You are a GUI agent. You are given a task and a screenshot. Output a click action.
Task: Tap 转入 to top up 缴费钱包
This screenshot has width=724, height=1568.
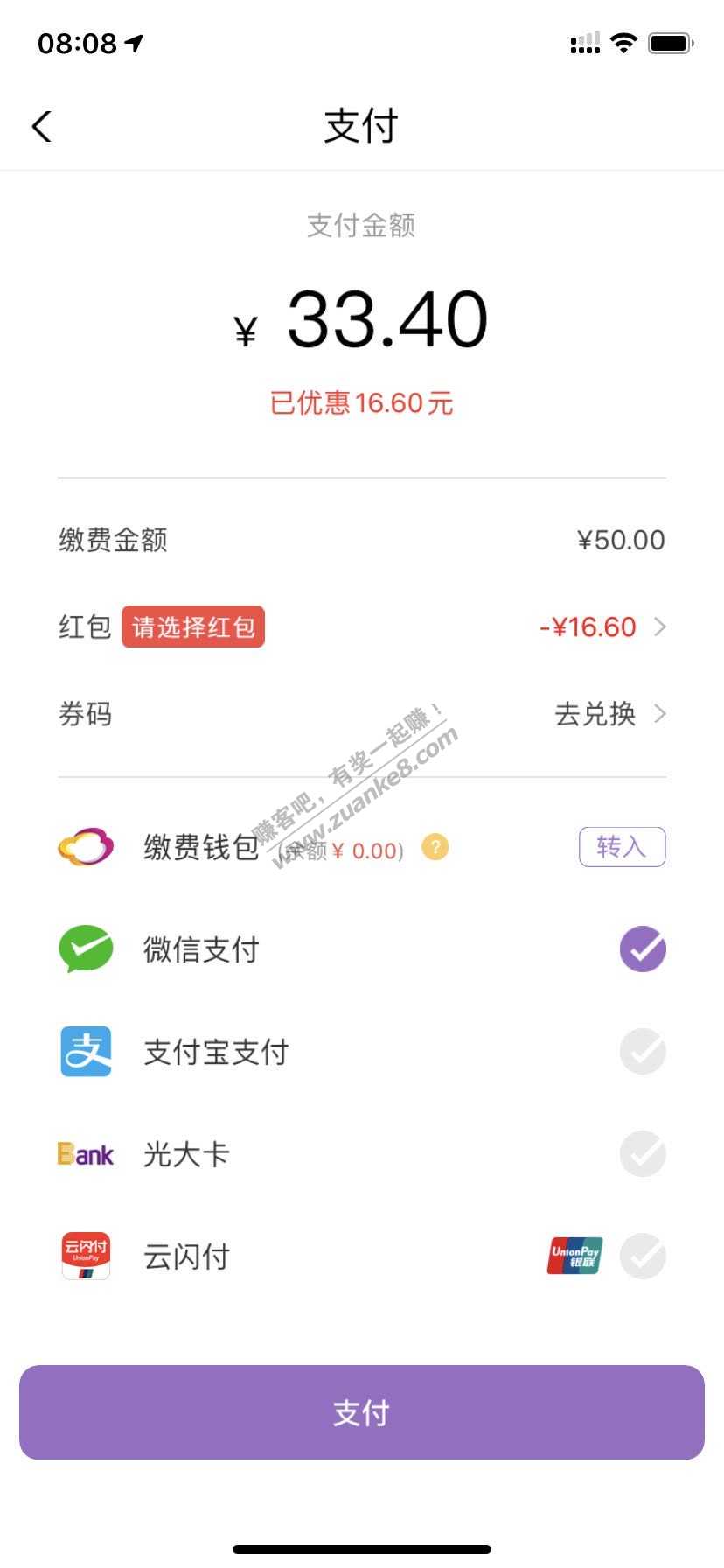[x=622, y=847]
